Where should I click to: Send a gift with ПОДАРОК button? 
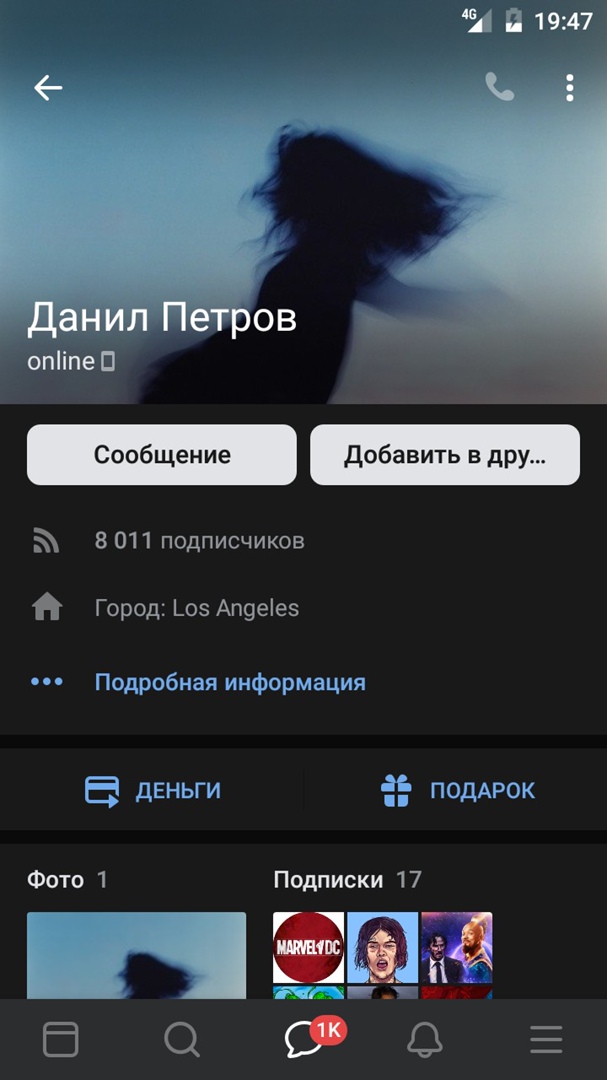coord(457,790)
